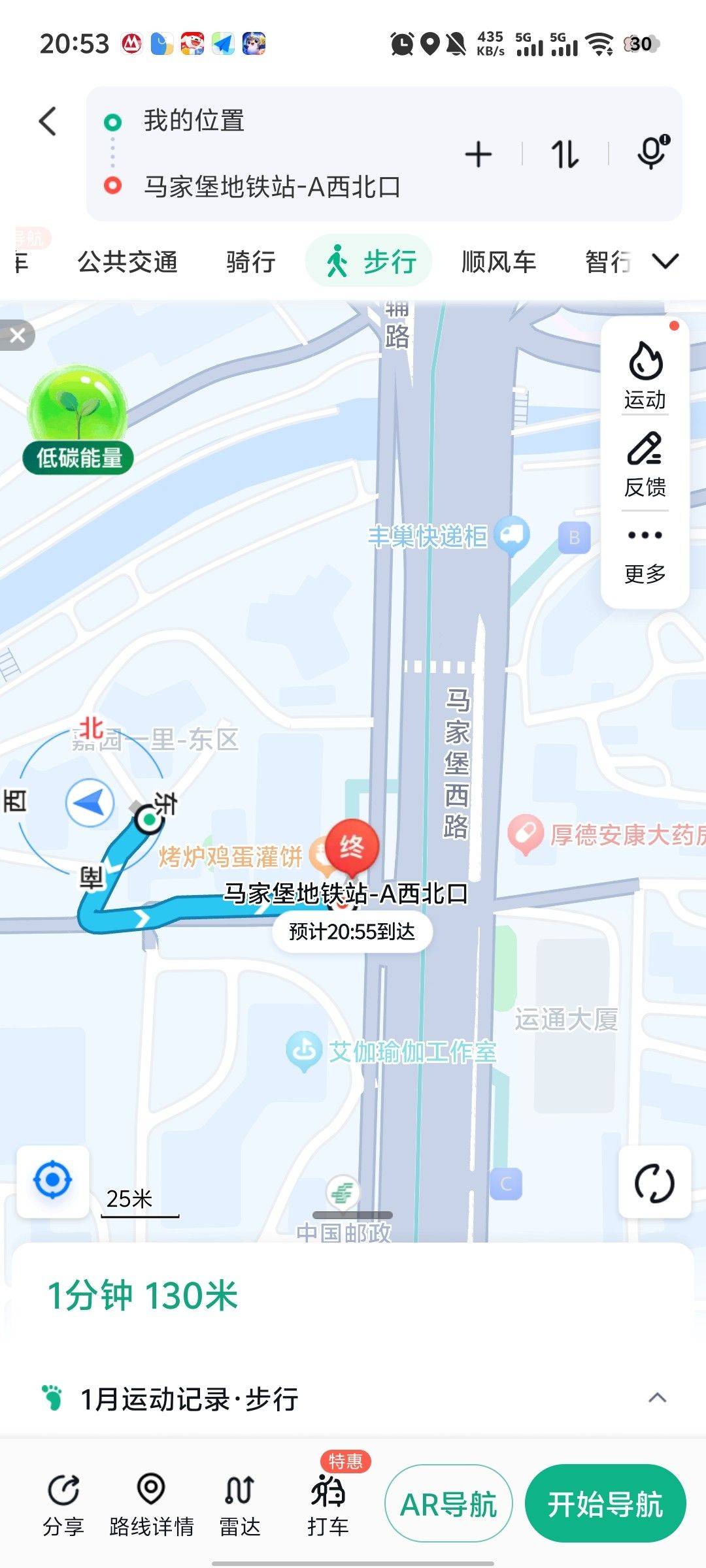Viewport: 706px width, 1568px height.
Task: Switch to 骑行 tab
Action: (x=251, y=262)
